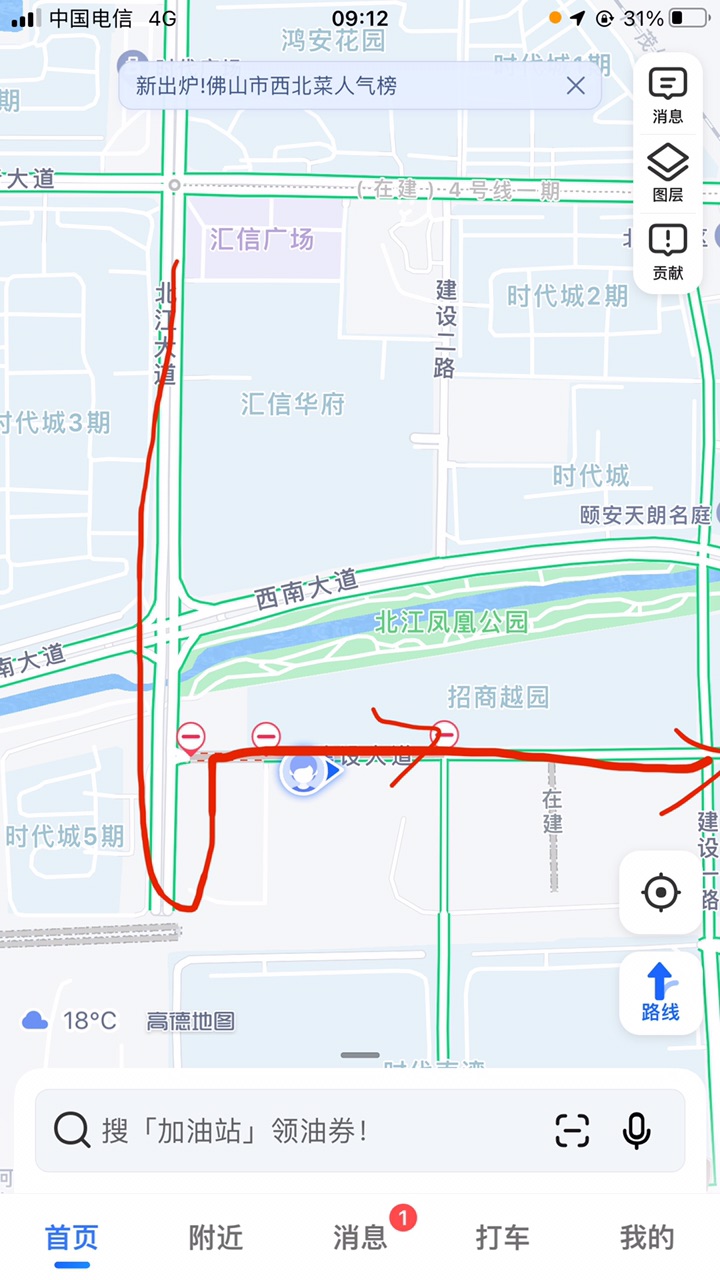
Task: Recenter map on my location
Action: click(x=661, y=892)
